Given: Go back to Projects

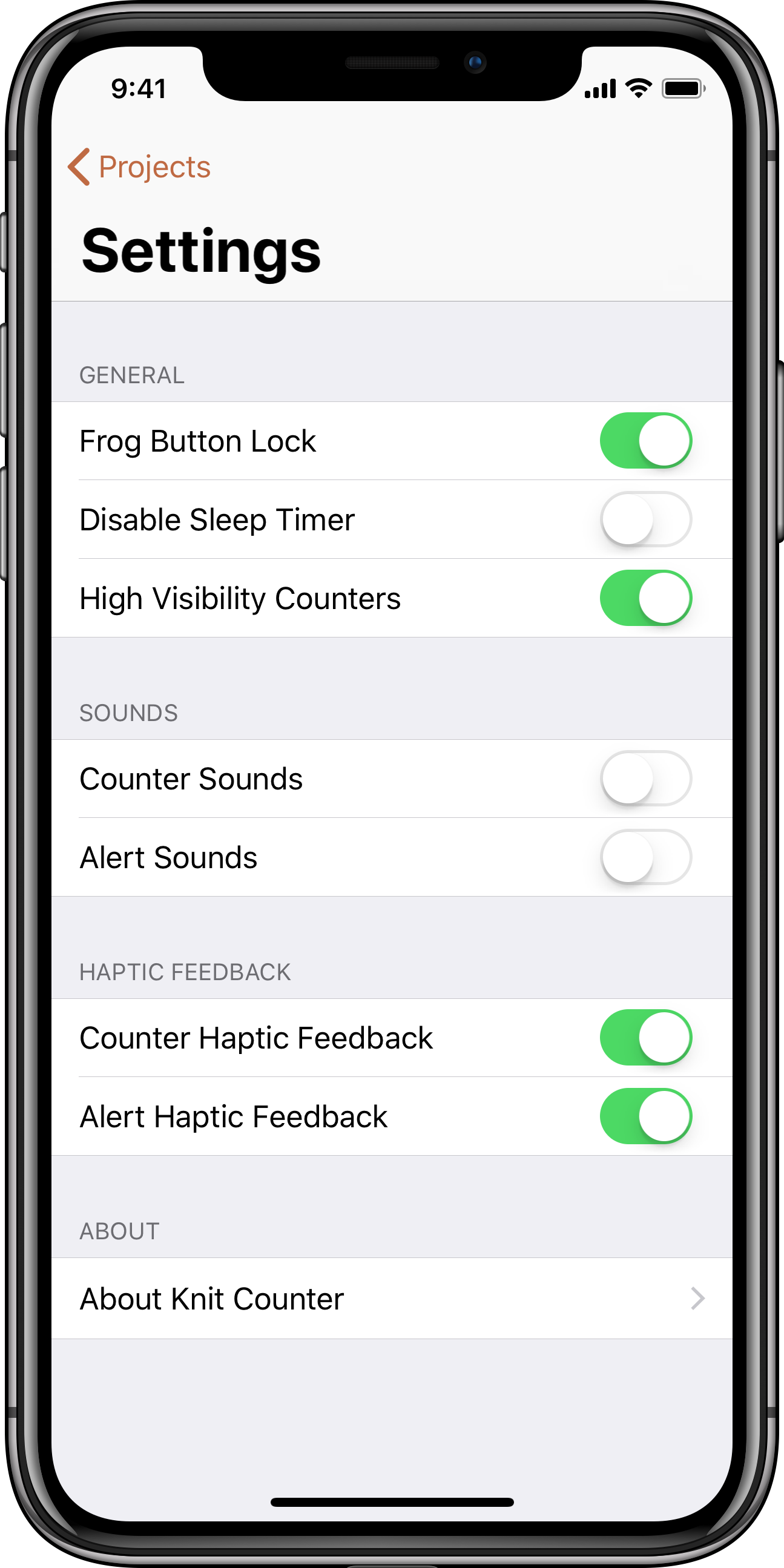Looking at the screenshot, I should pos(140,166).
